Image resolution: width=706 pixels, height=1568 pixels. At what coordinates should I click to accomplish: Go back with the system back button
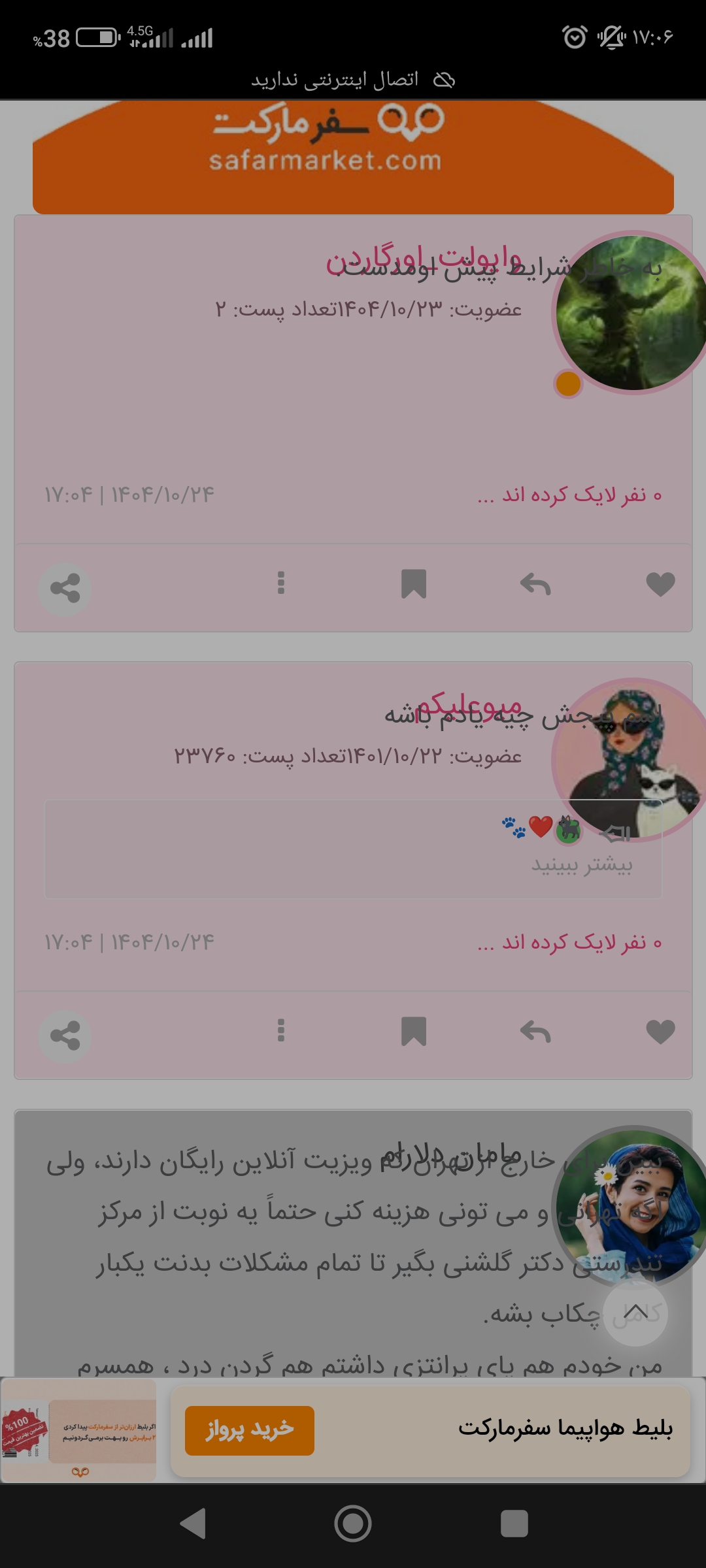[193, 1524]
